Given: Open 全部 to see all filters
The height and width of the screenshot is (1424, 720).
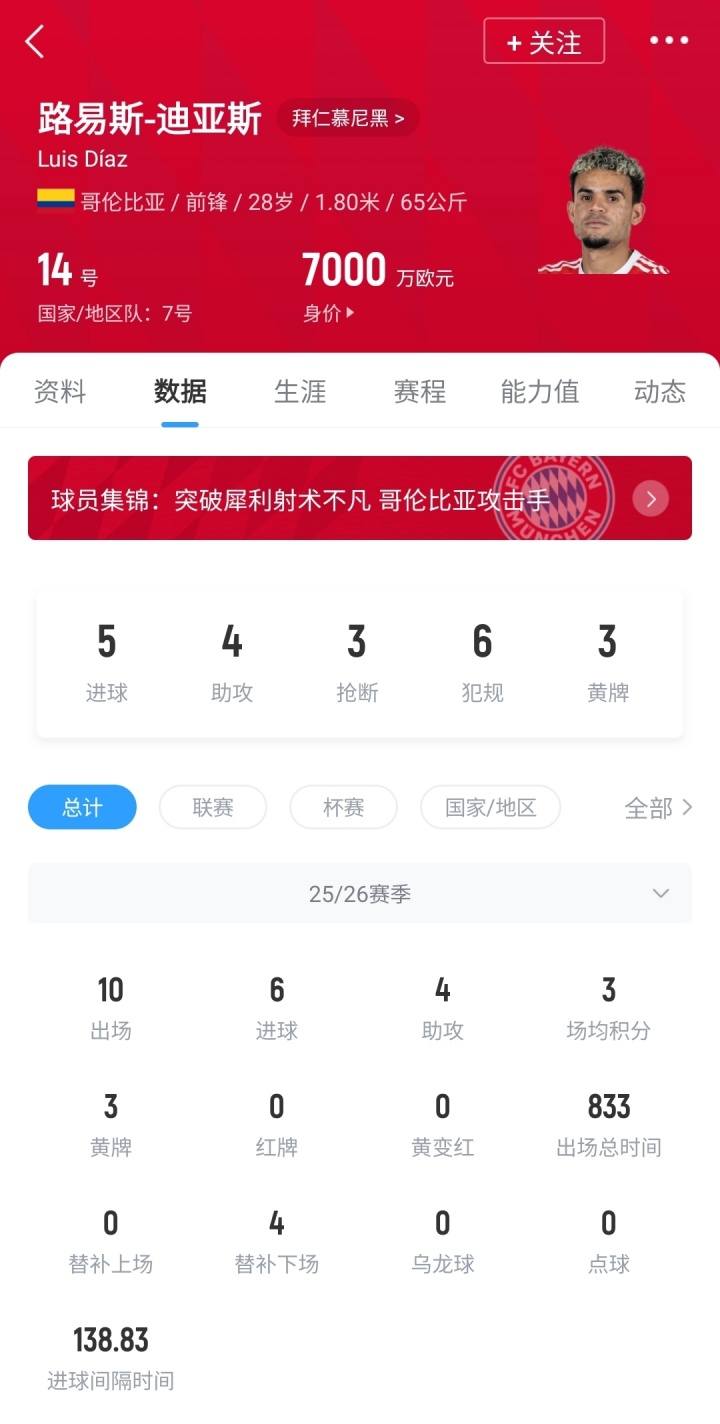Looking at the screenshot, I should [658, 807].
